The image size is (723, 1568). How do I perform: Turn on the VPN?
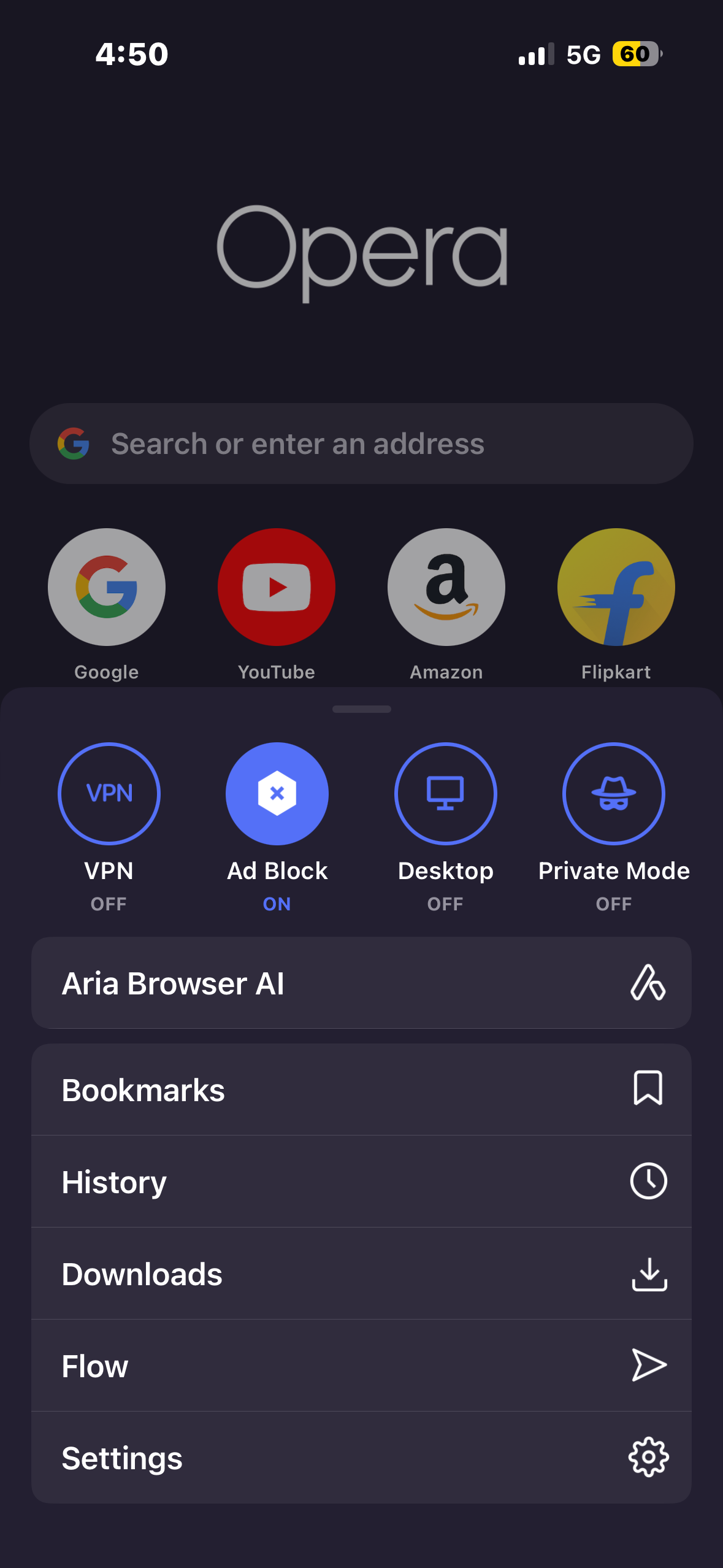coord(109,794)
